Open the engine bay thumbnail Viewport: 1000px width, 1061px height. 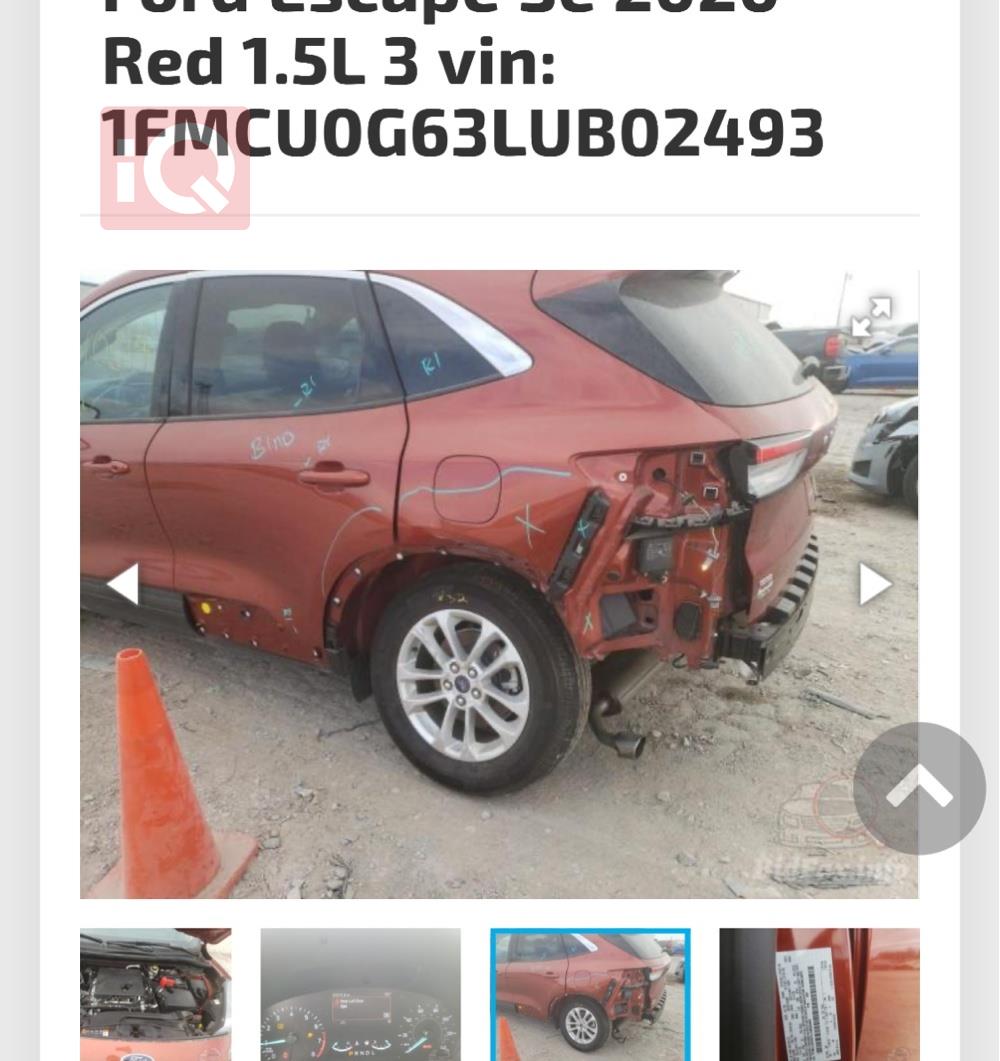[x=156, y=993]
